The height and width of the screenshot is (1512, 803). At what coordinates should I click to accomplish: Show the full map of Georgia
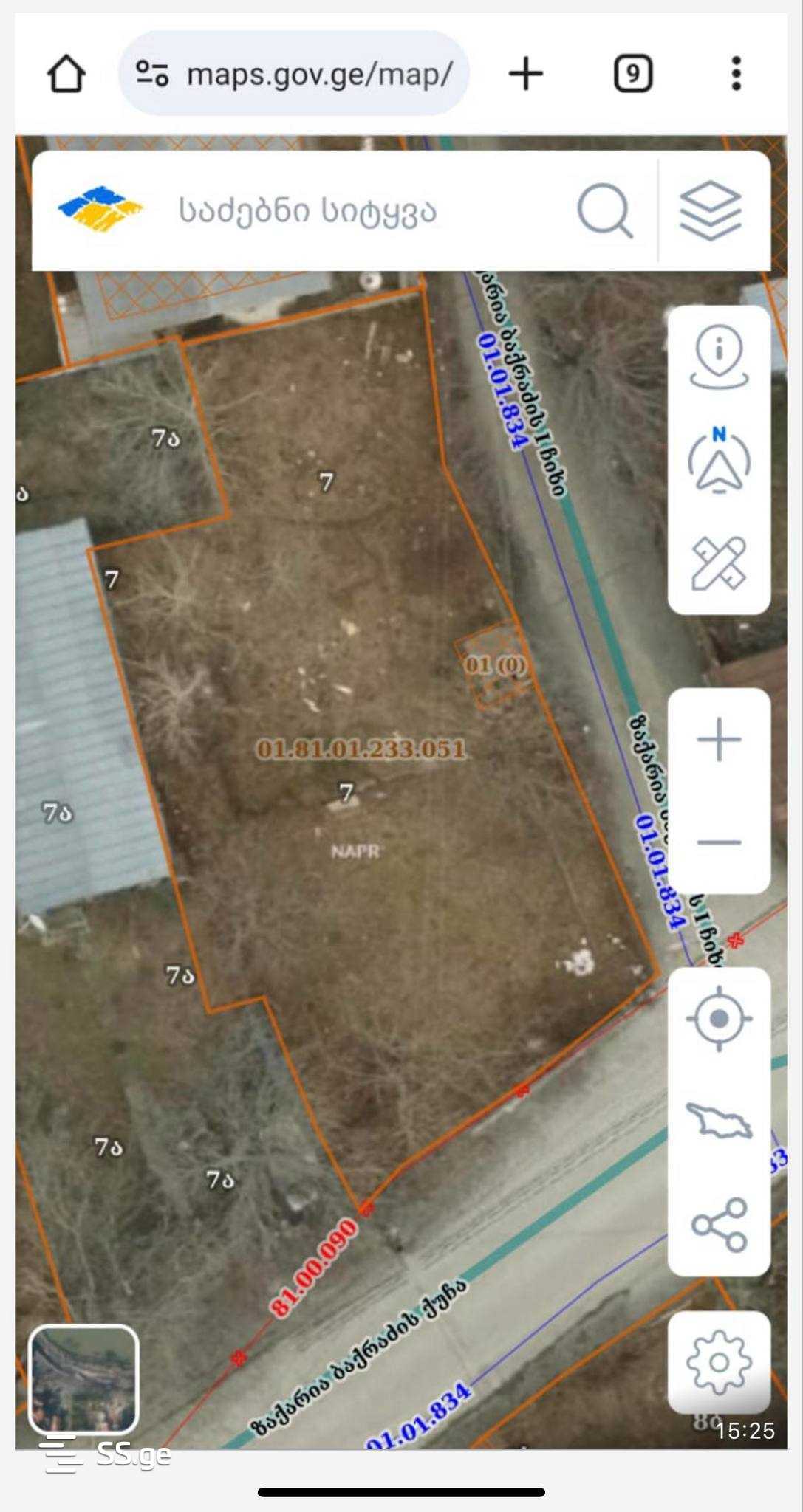point(719,1122)
